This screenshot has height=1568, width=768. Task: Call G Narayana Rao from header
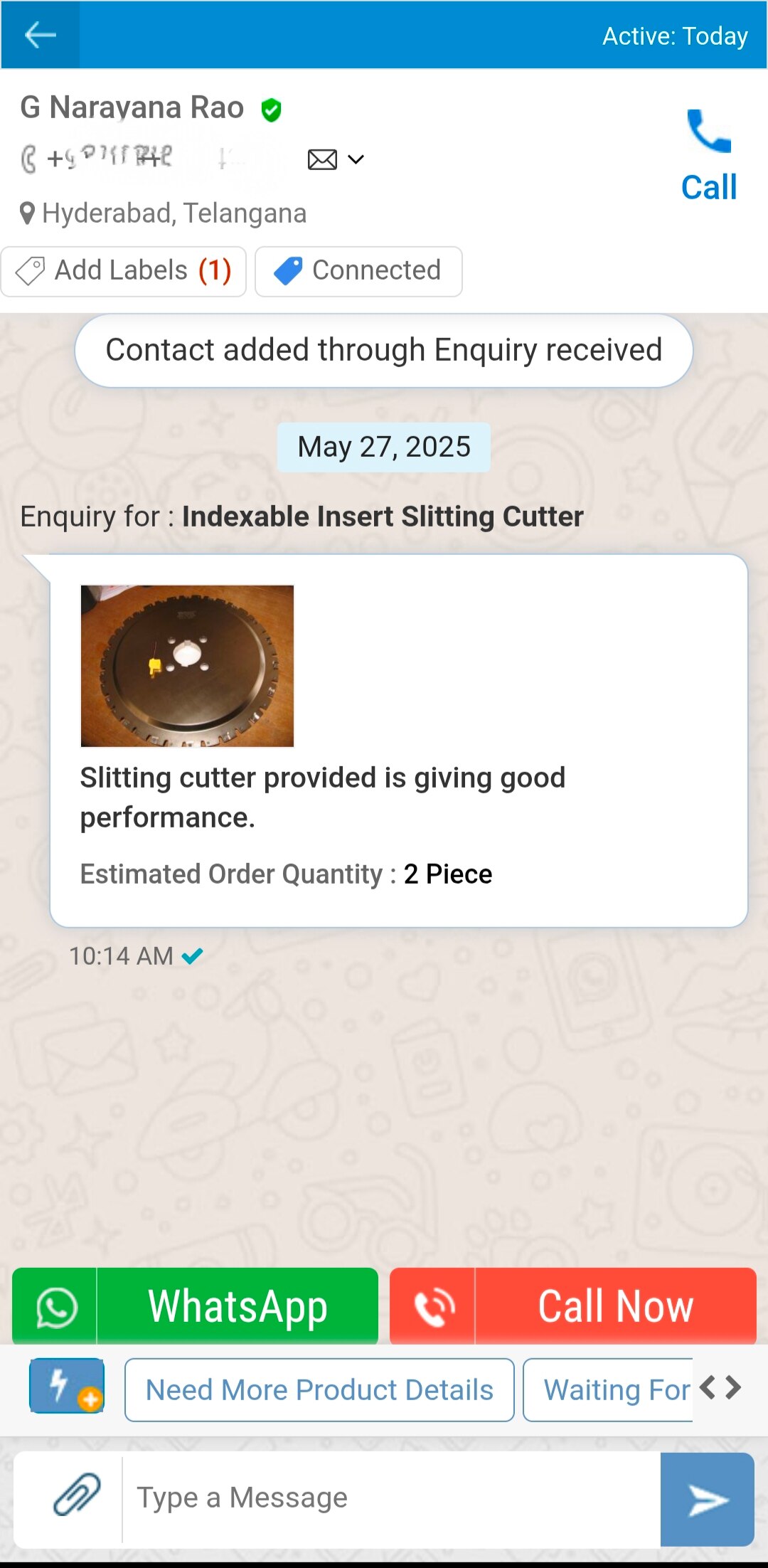click(x=708, y=156)
